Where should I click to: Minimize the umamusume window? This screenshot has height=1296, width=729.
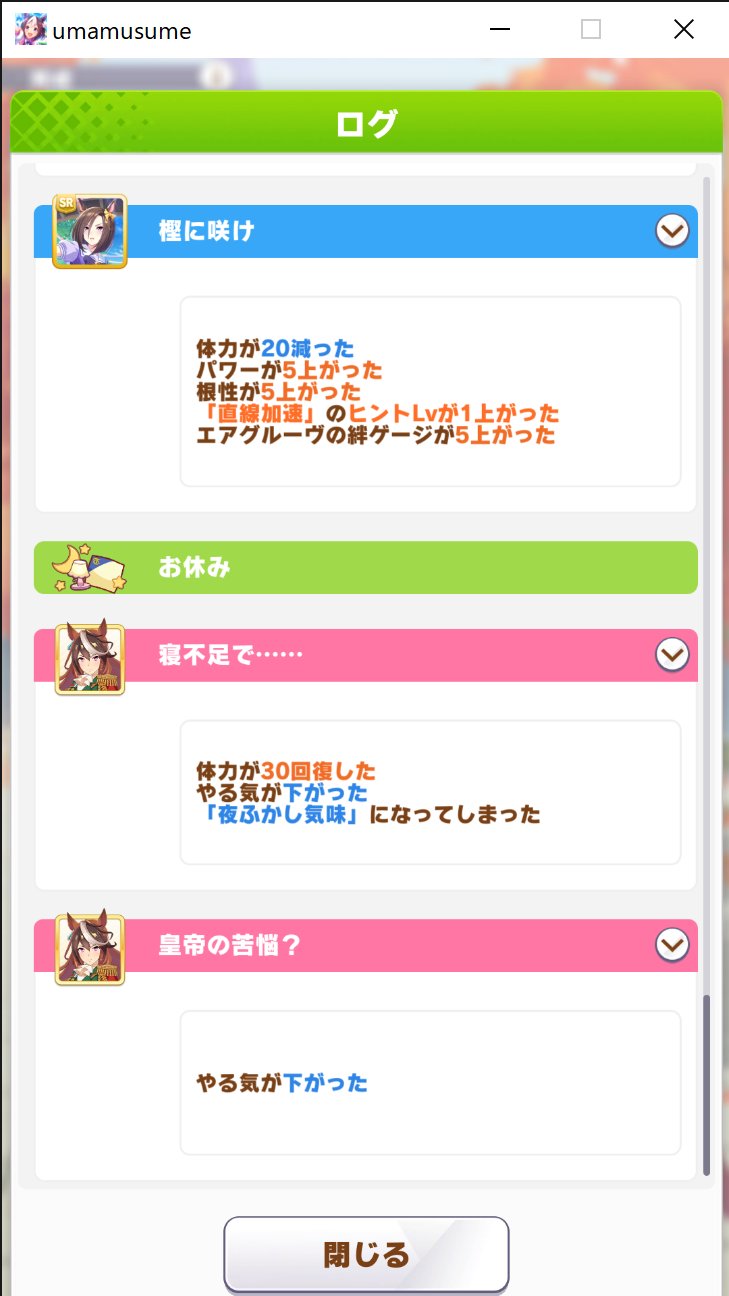[x=499, y=30]
